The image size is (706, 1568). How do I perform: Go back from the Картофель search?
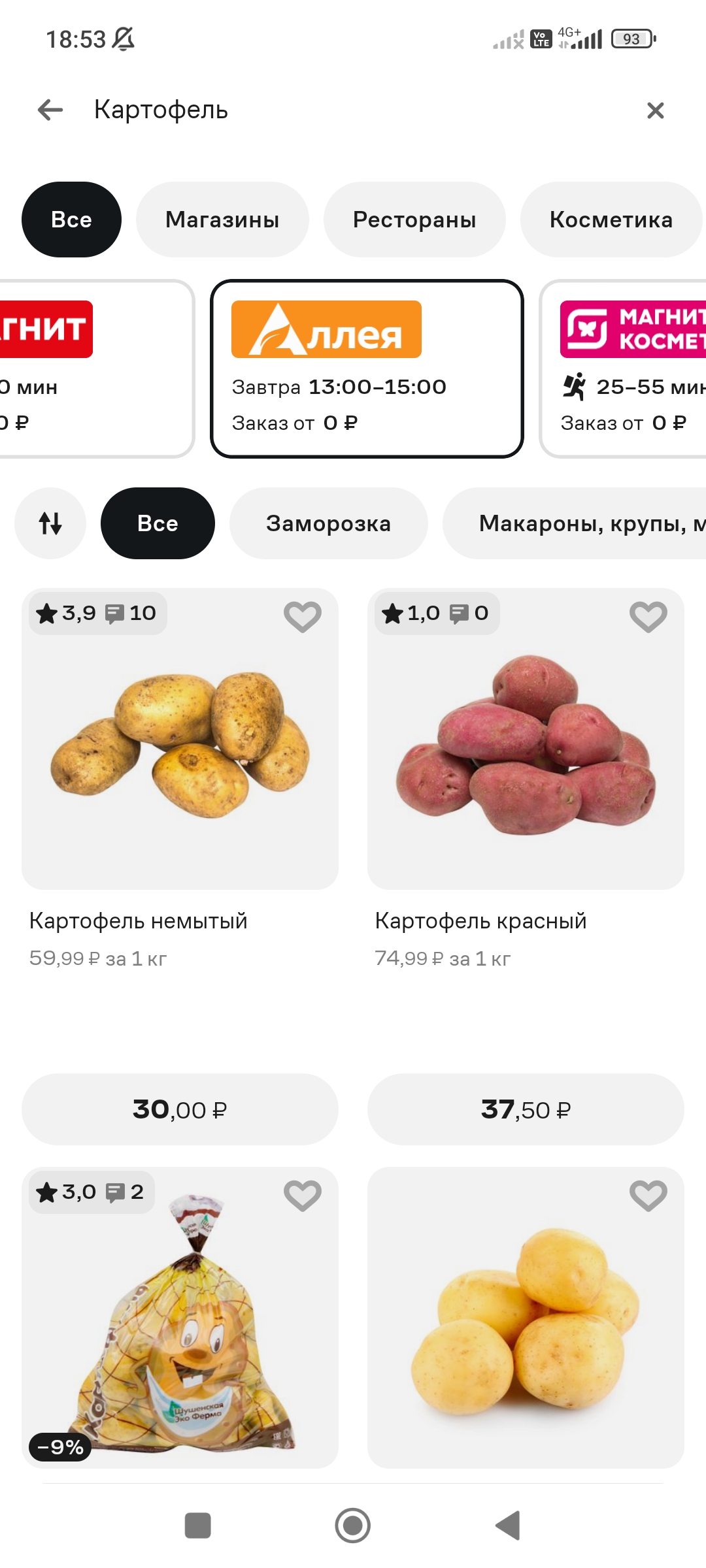[x=50, y=110]
